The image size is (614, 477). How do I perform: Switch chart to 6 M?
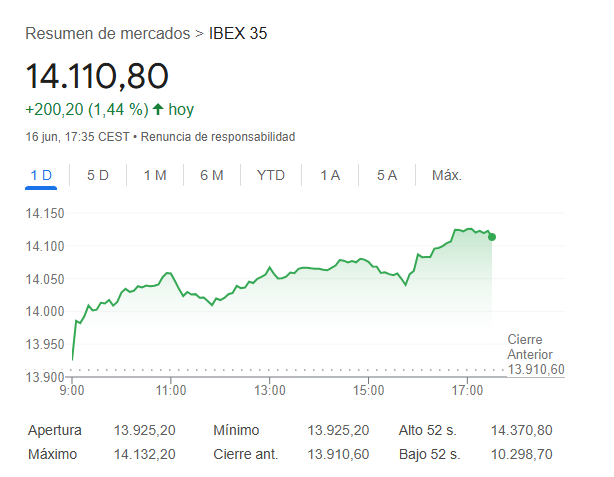(211, 175)
